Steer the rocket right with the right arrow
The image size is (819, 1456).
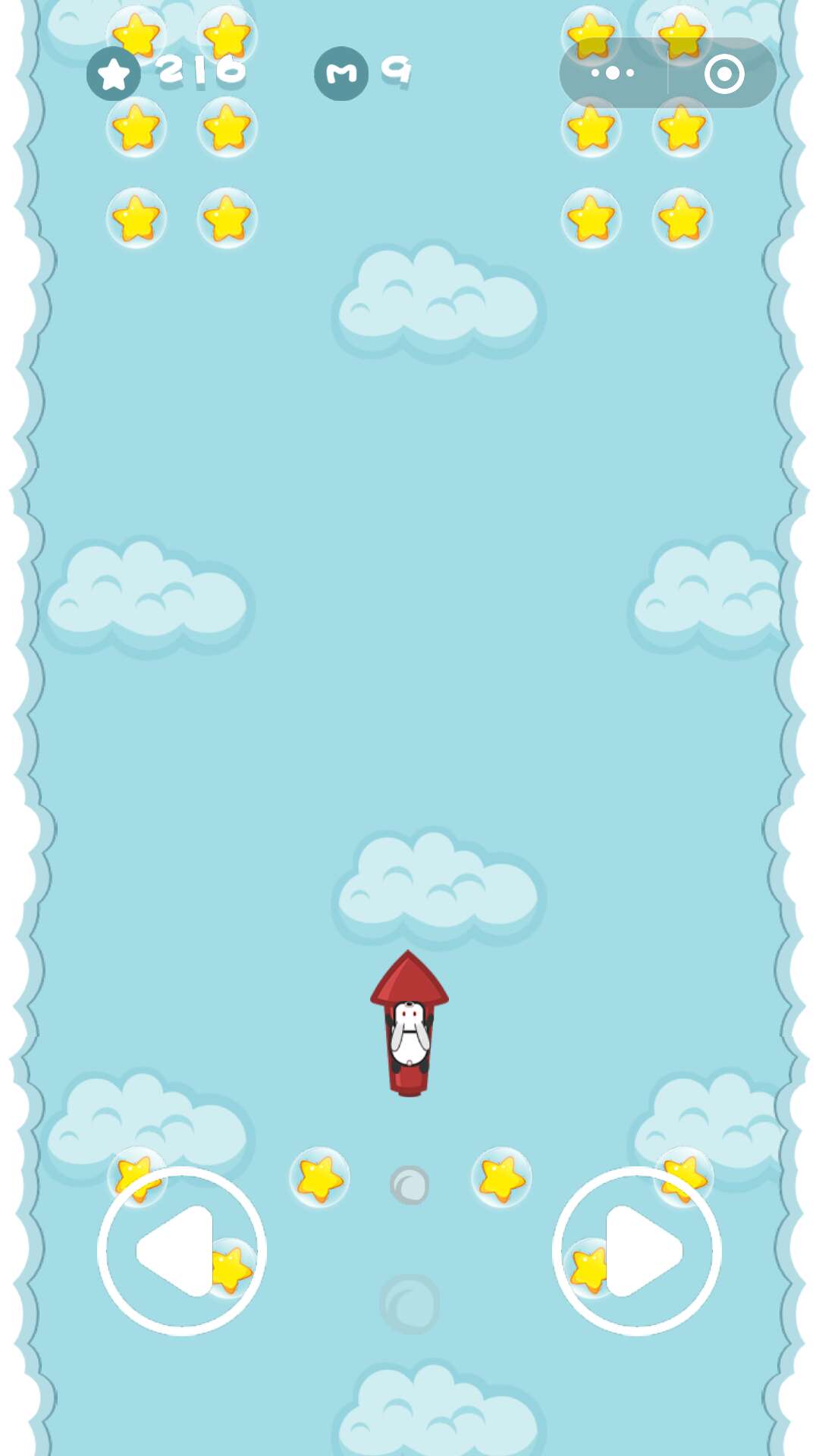click(637, 1250)
